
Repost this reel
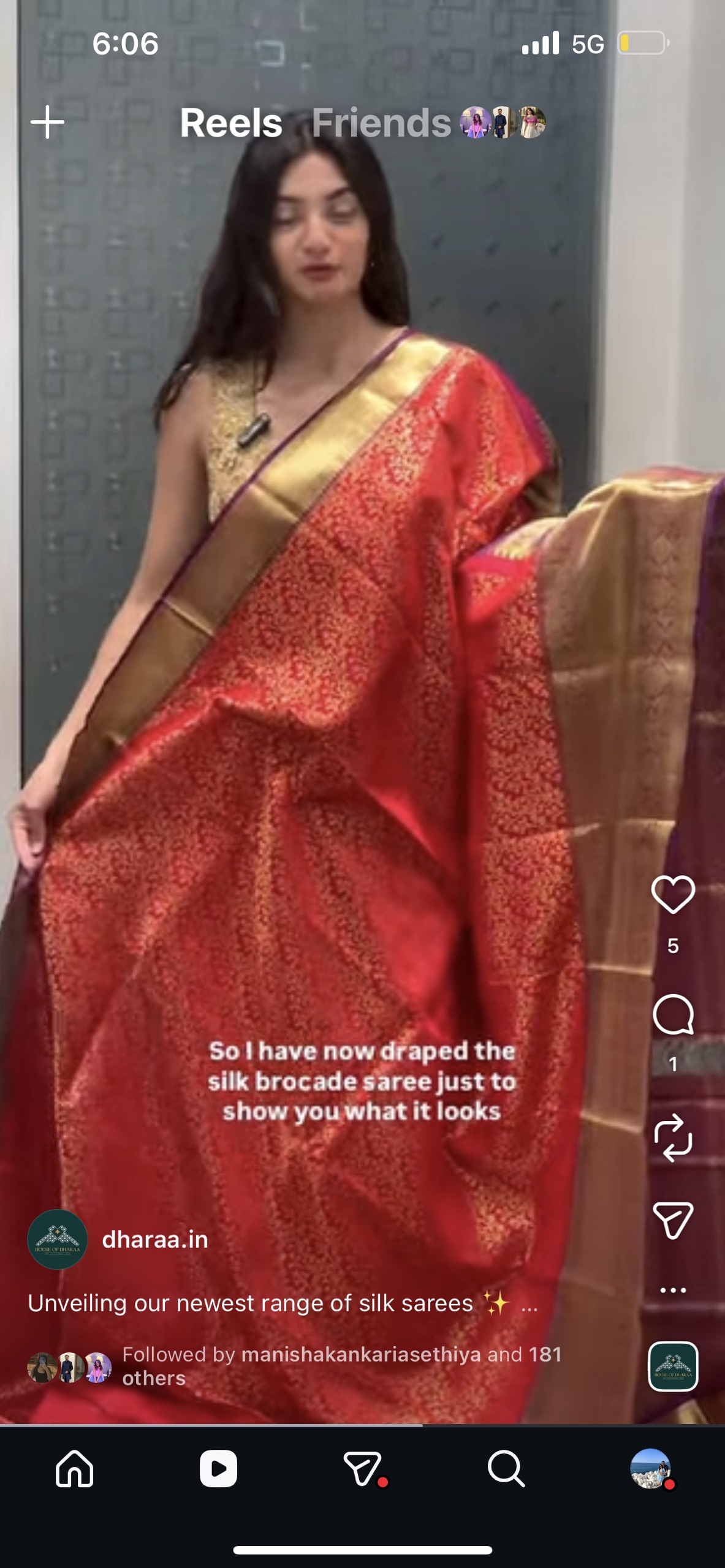coord(672,1137)
